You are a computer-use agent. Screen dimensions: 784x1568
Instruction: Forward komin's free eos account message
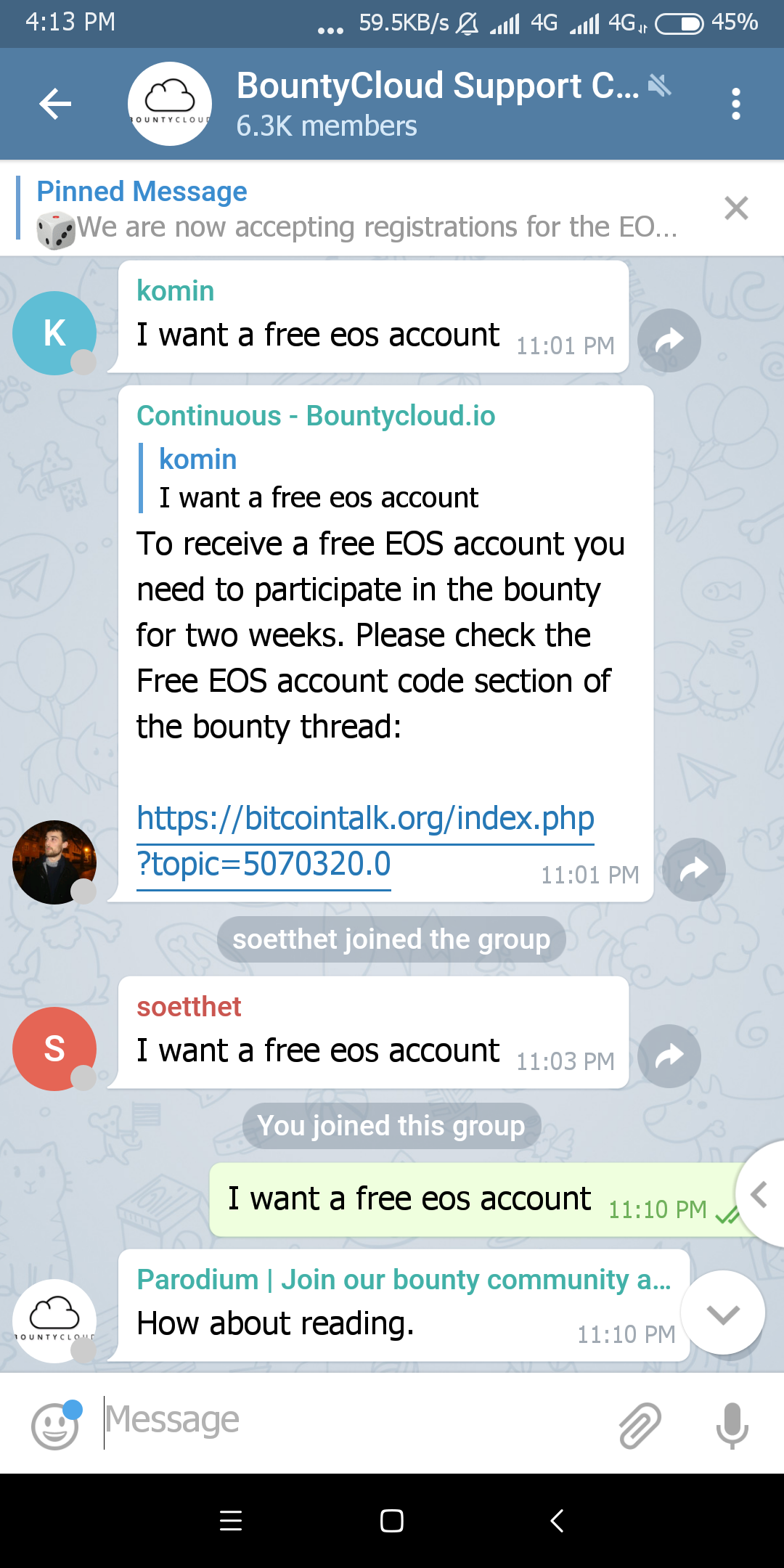[669, 340]
